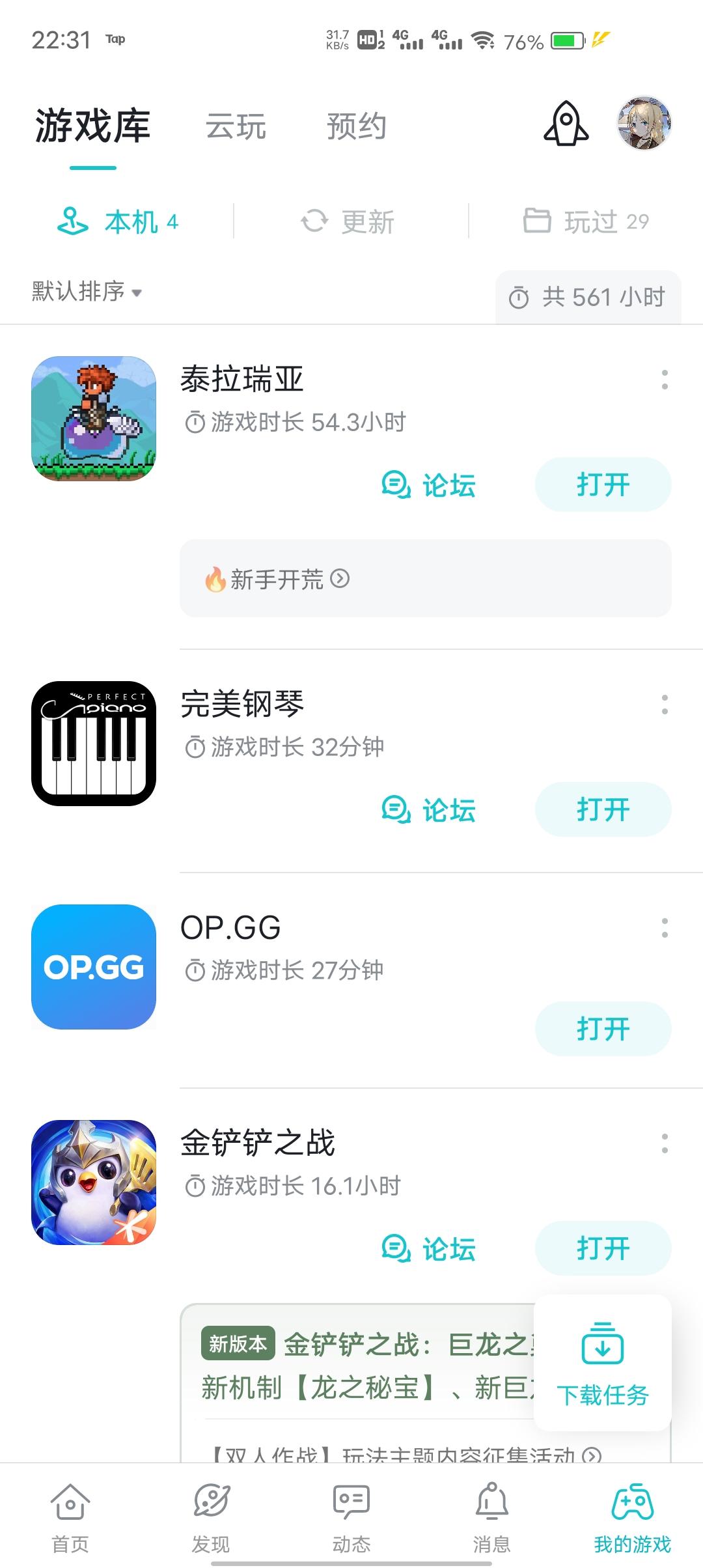703x1568 pixels.
Task: Visit the 金铲铲之战 论坛 forum
Action: [x=429, y=1249]
